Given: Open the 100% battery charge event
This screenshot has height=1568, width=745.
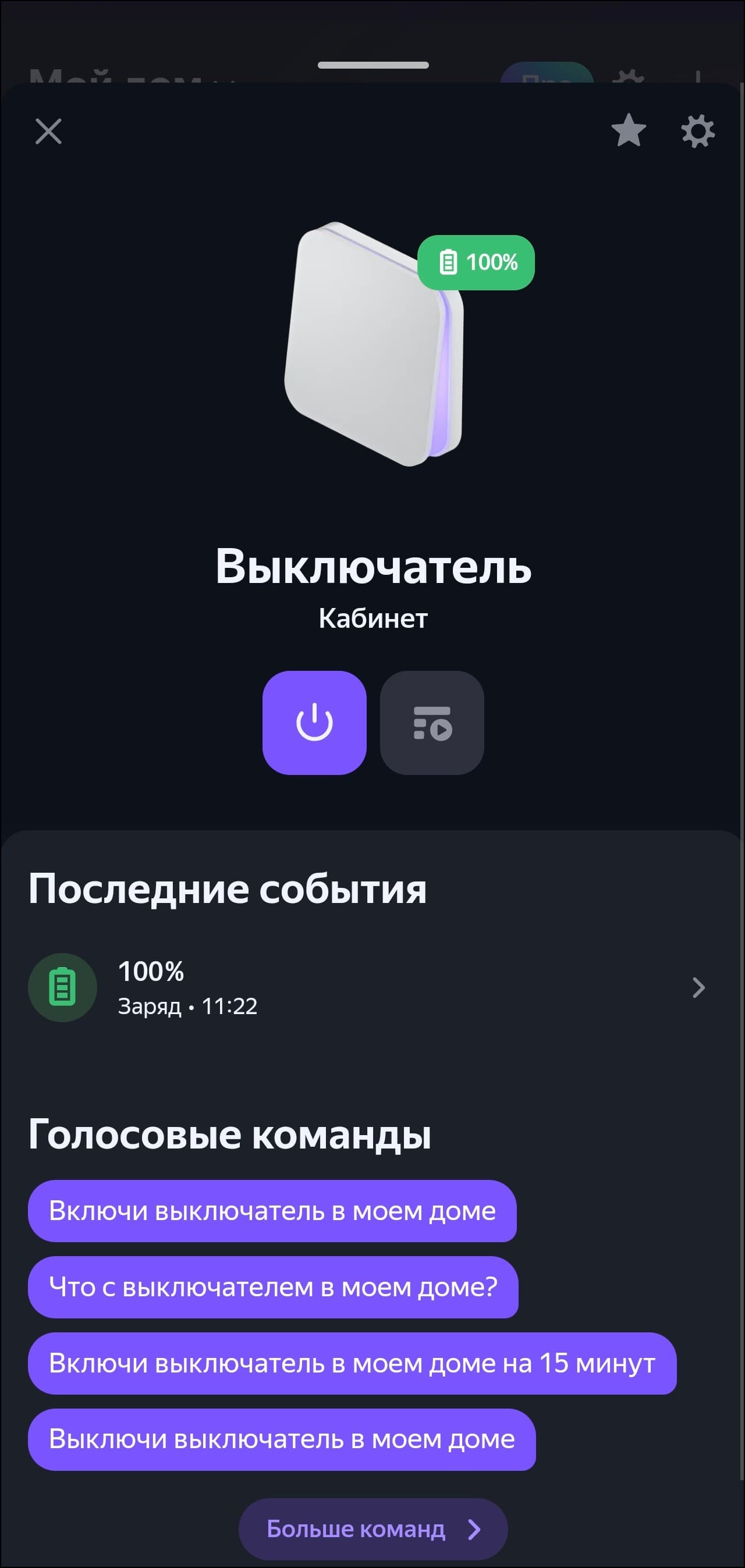Looking at the screenshot, I should coord(372,987).
